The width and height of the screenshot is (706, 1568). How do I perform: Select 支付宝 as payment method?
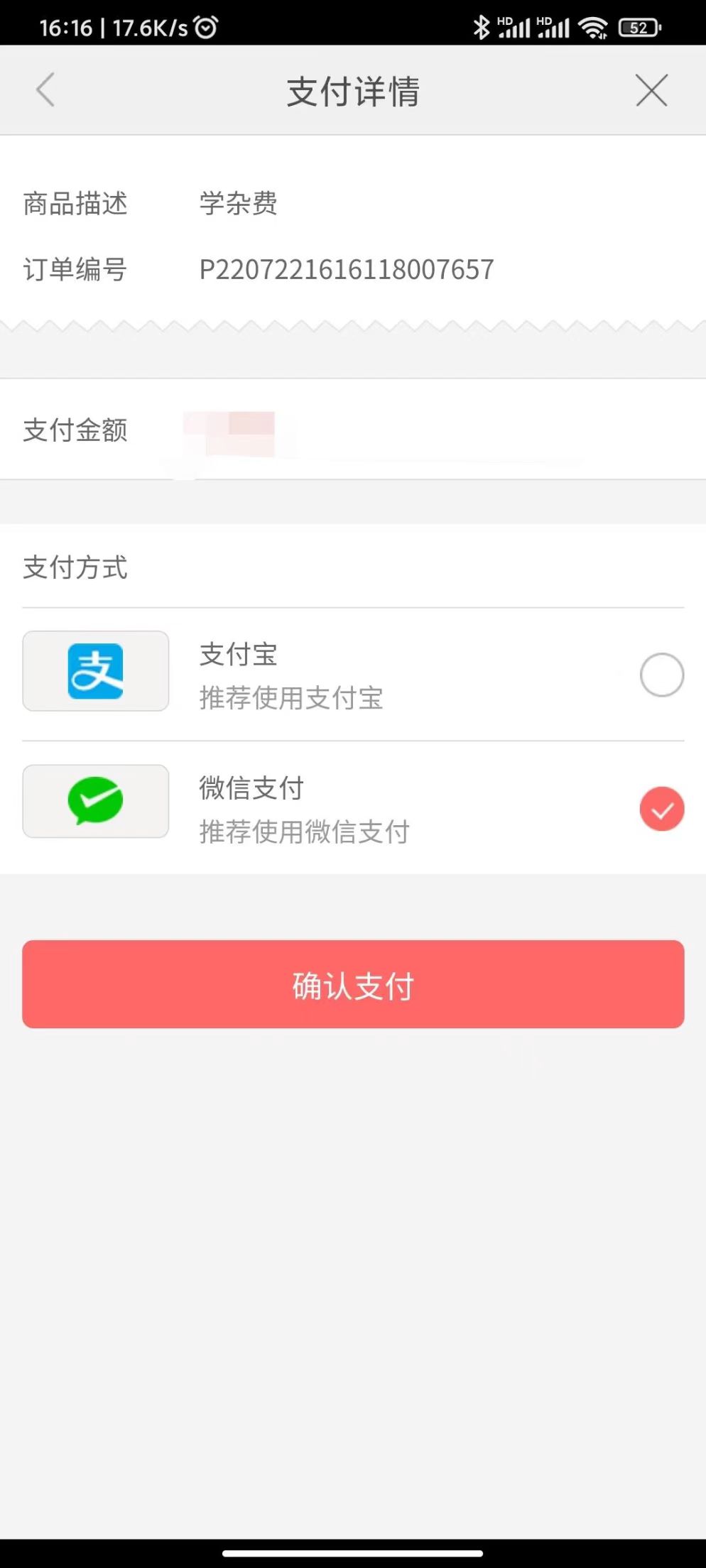(661, 675)
